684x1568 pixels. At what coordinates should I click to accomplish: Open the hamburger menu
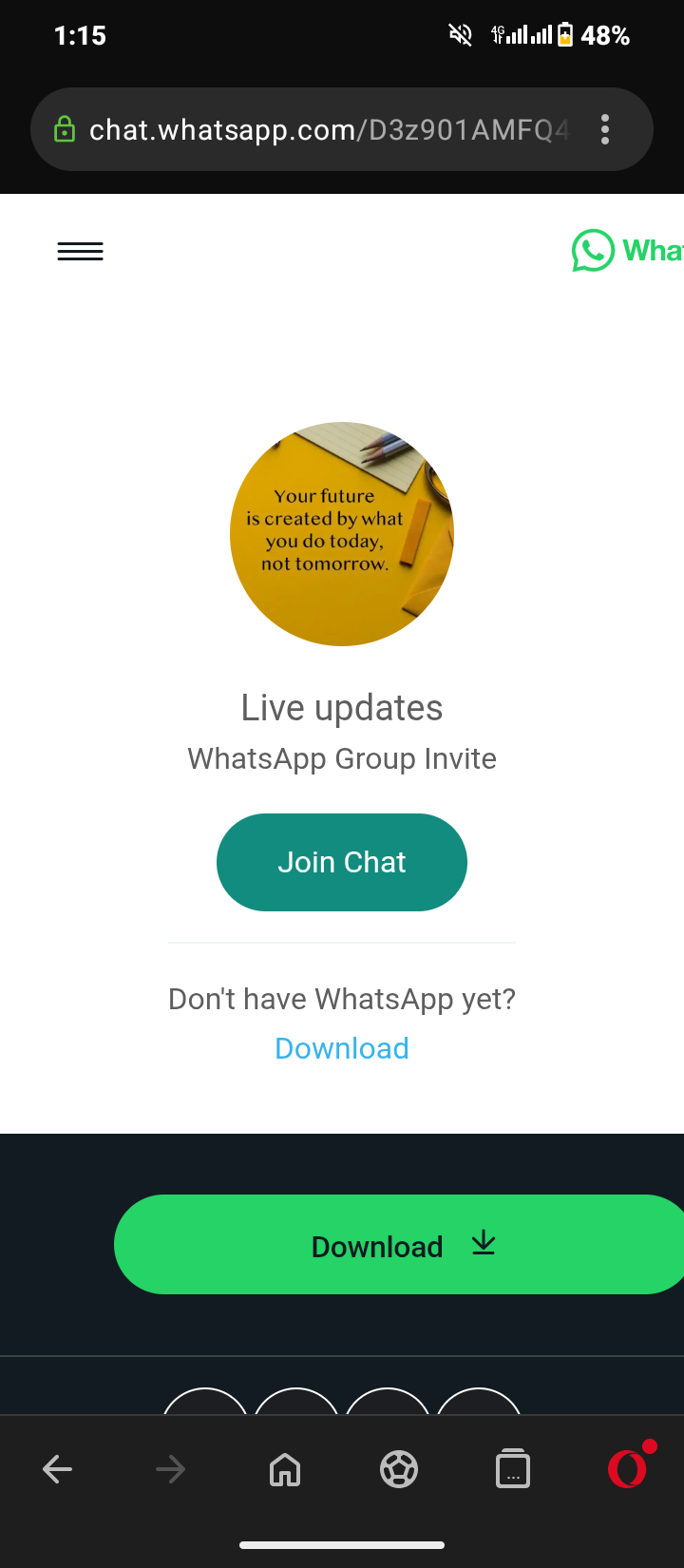click(x=80, y=252)
